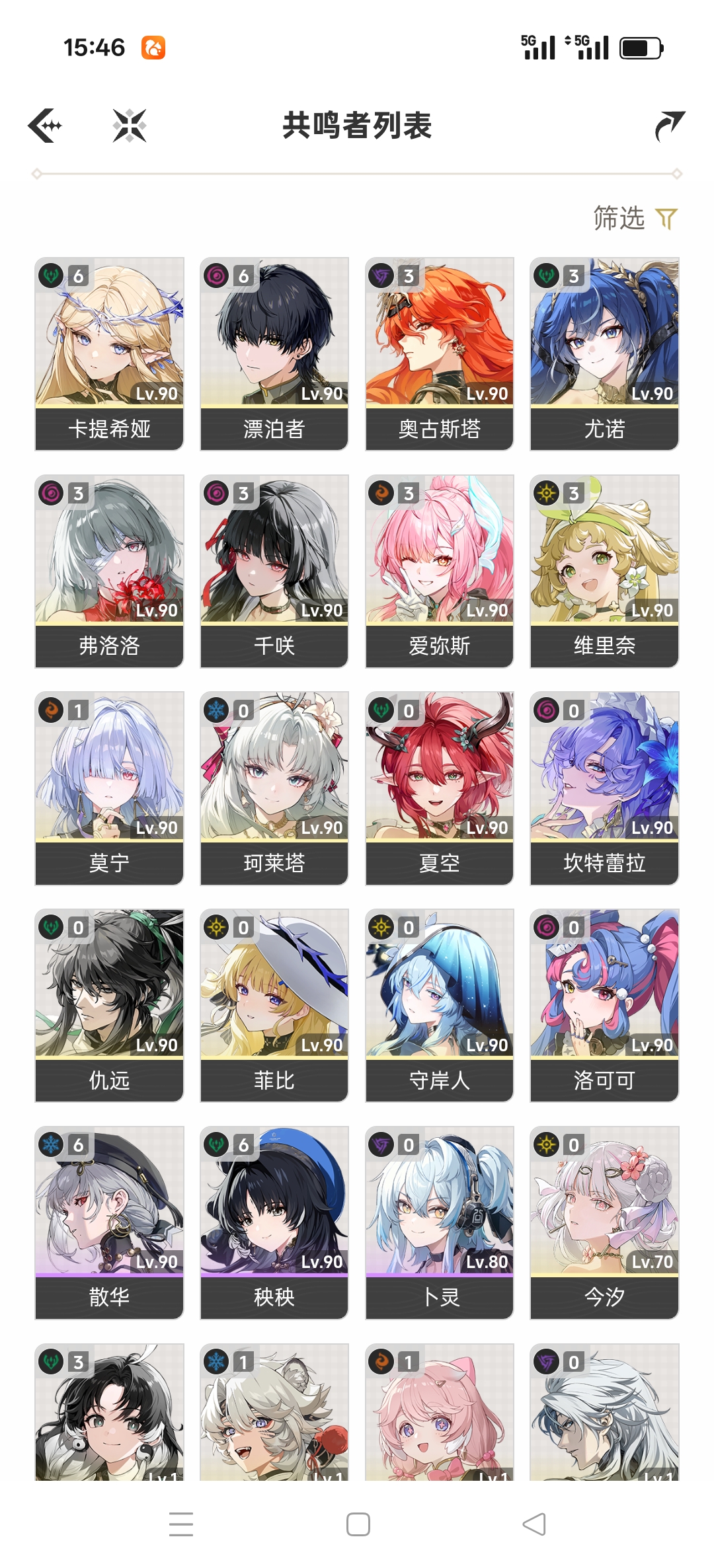Open the 散华 character card
Viewport: 714px width, 1568px height.
(x=109, y=1222)
